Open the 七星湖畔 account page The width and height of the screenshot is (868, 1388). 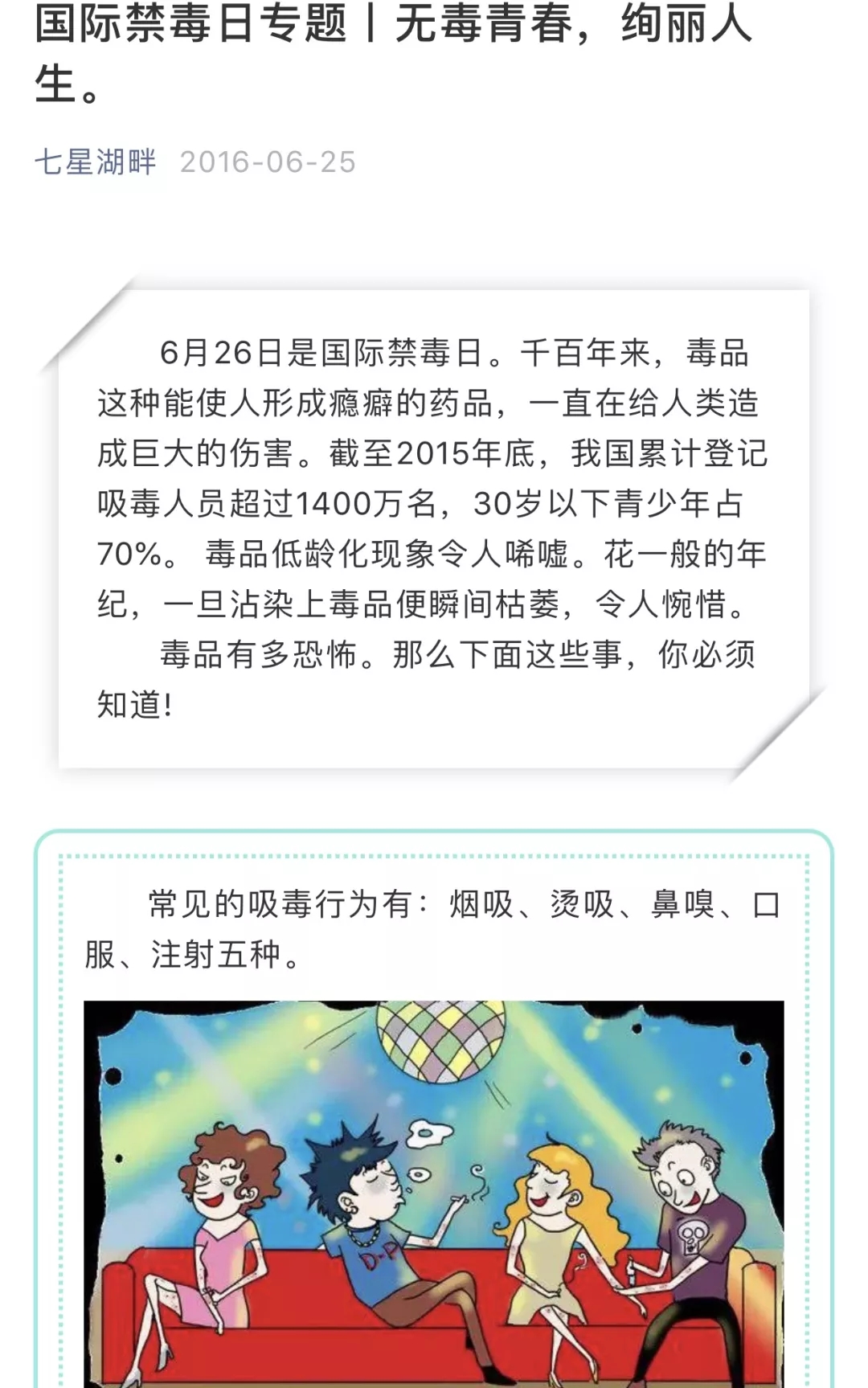pyautogui.click(x=95, y=162)
